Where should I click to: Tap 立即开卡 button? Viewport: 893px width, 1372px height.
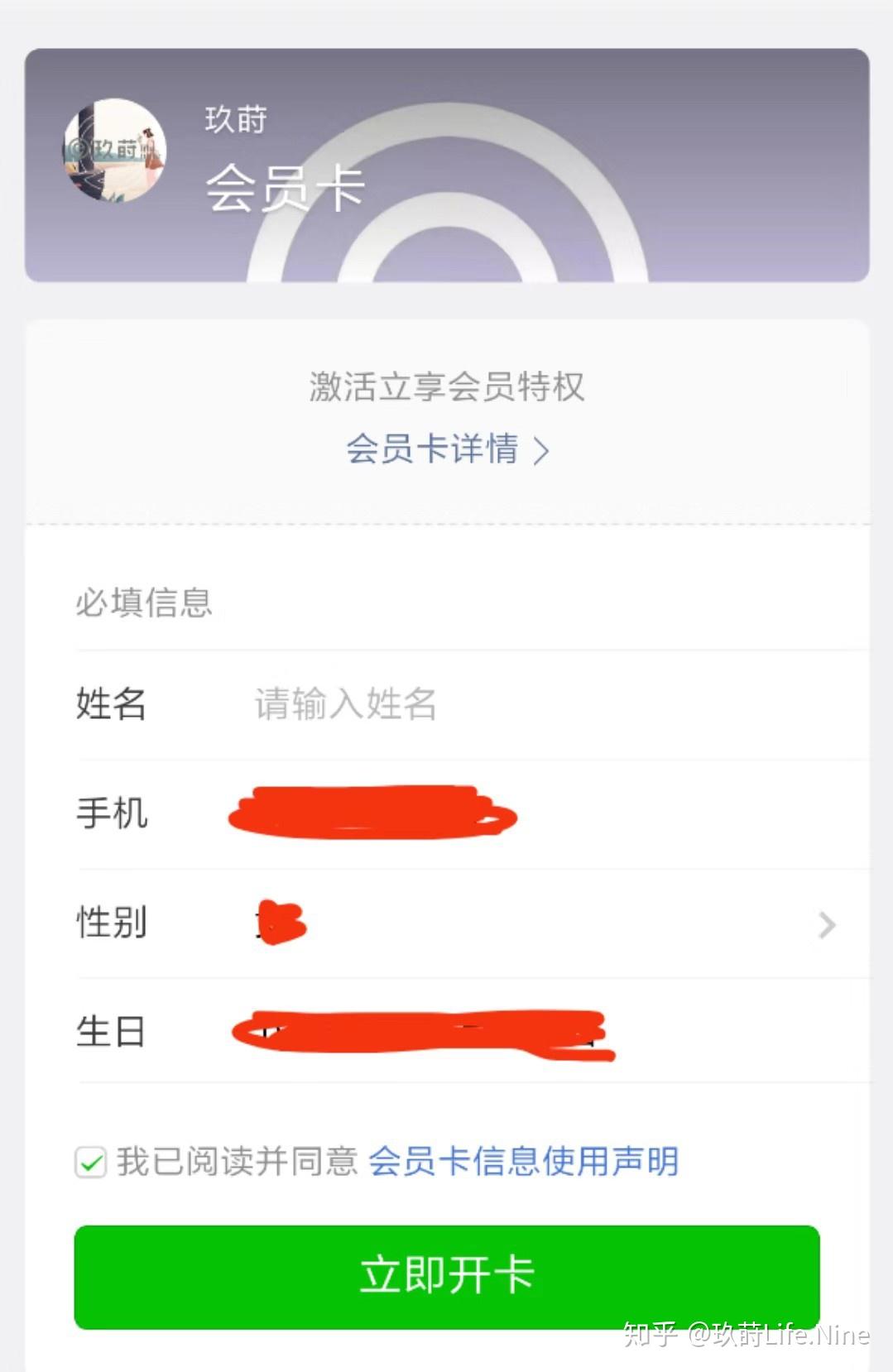[447, 1276]
